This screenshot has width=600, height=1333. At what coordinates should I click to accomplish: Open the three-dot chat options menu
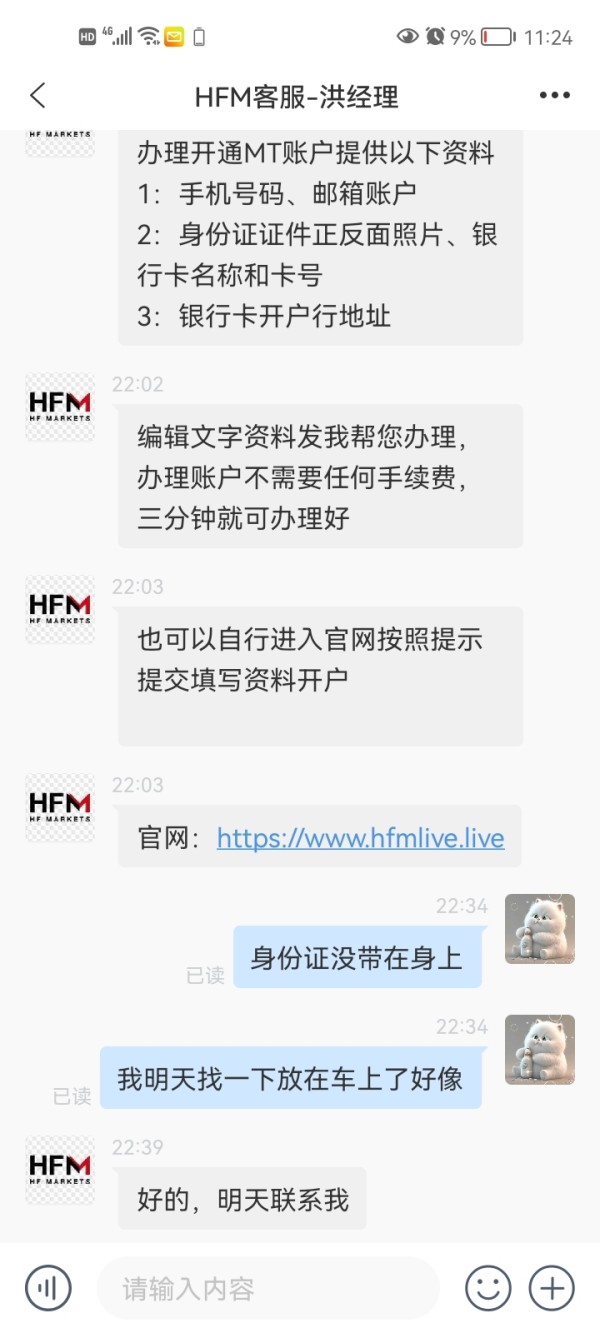coord(555,96)
